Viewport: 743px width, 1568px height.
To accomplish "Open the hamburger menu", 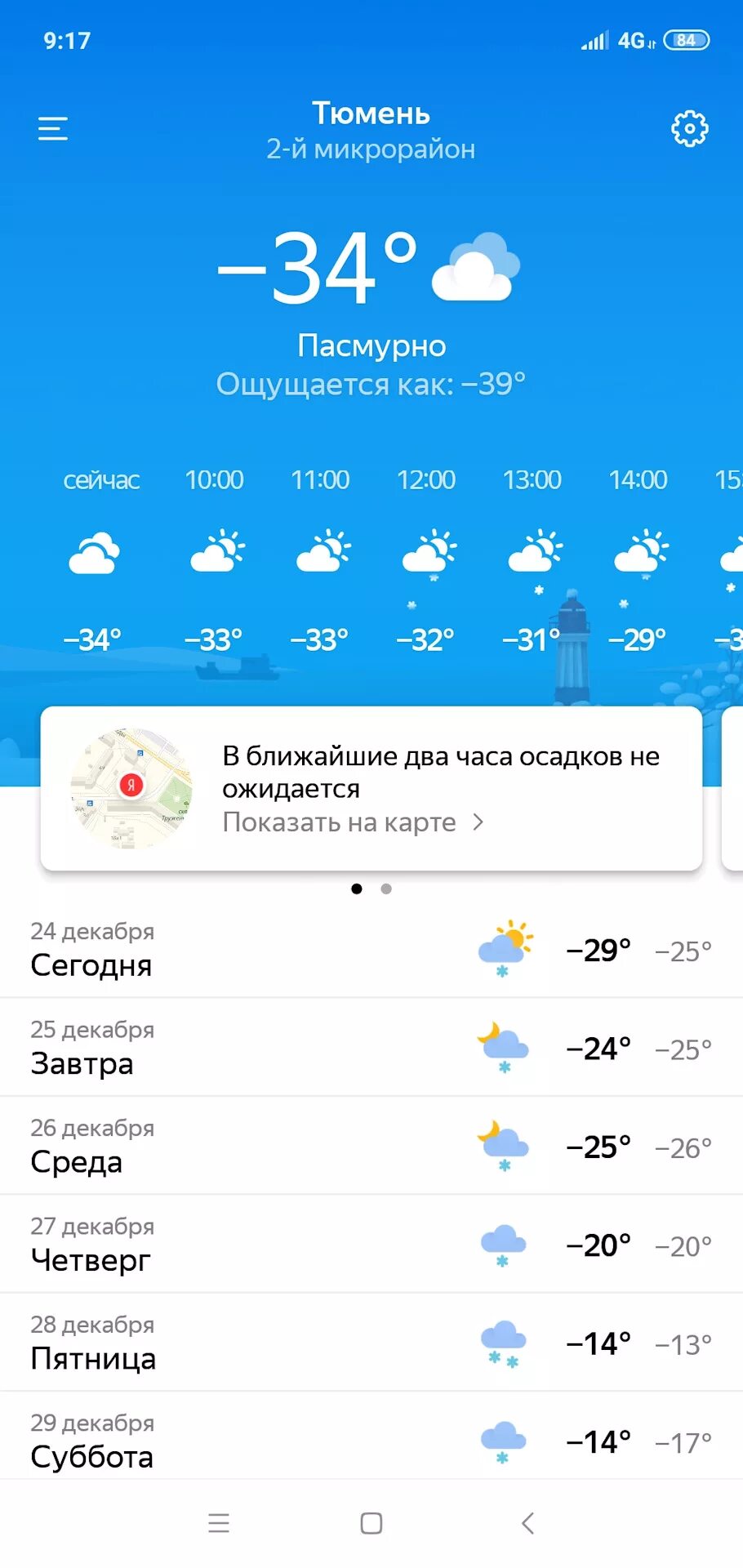I will click(x=53, y=129).
